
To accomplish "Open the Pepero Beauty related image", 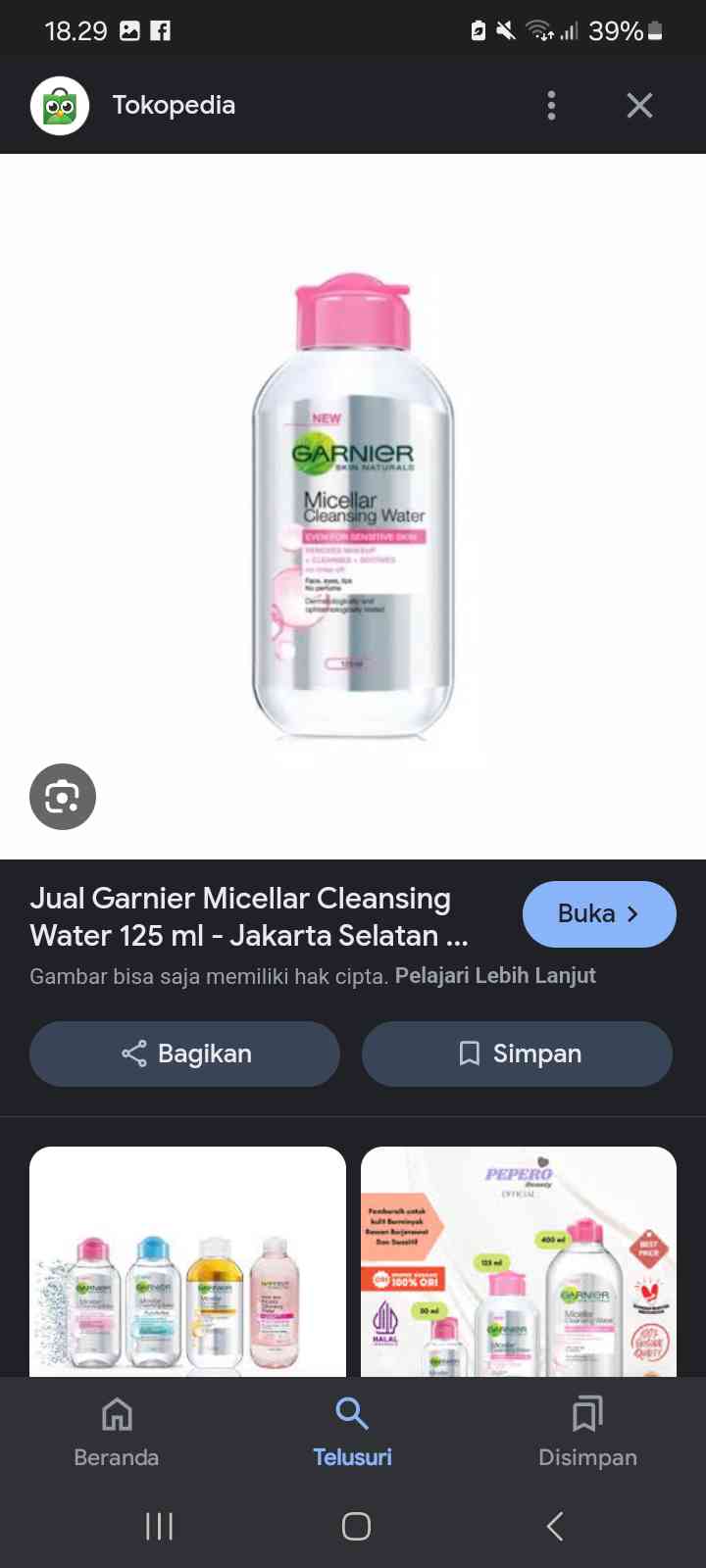I will (x=519, y=1262).
